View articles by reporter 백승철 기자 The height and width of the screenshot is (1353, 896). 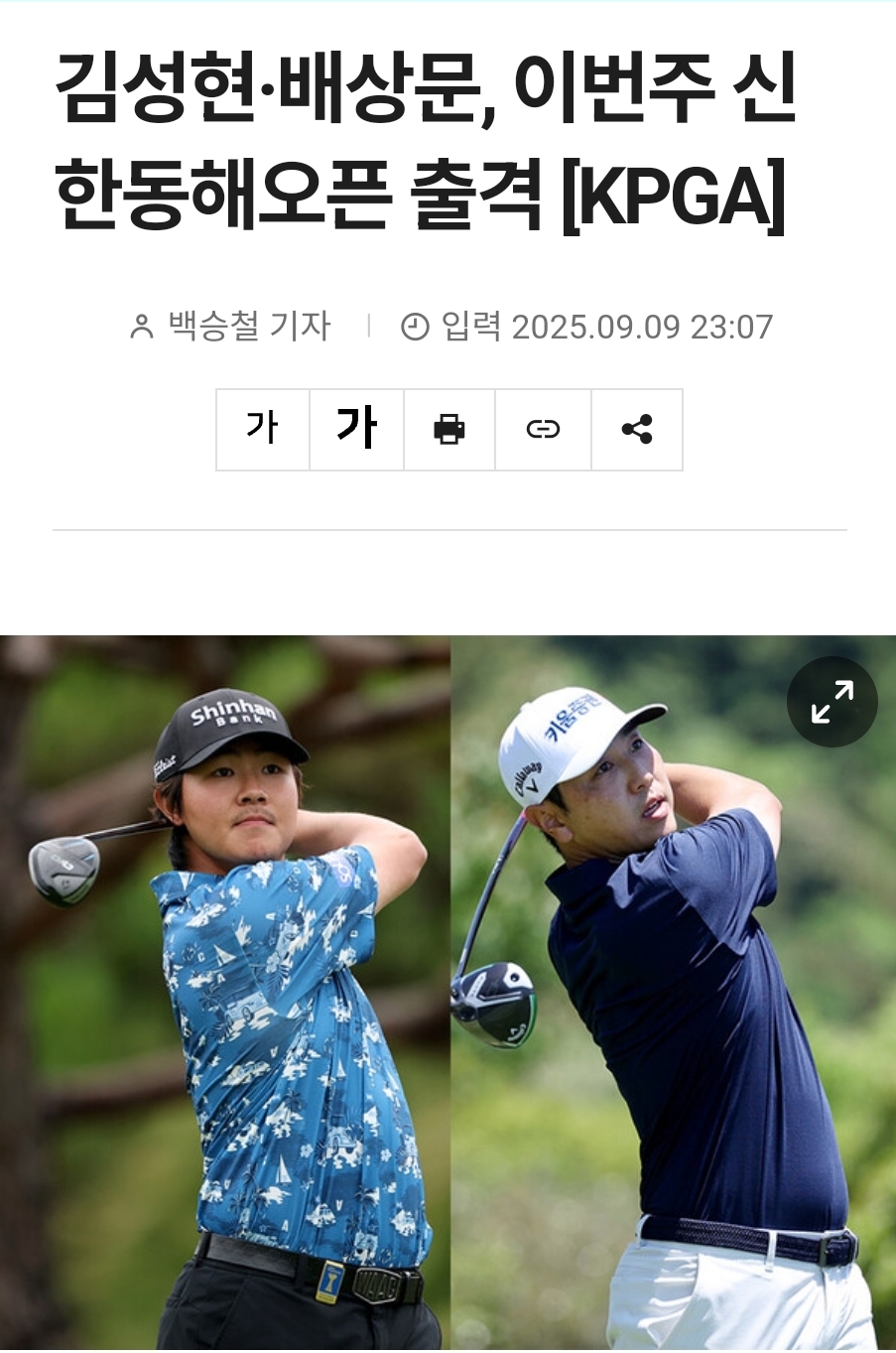click(248, 327)
